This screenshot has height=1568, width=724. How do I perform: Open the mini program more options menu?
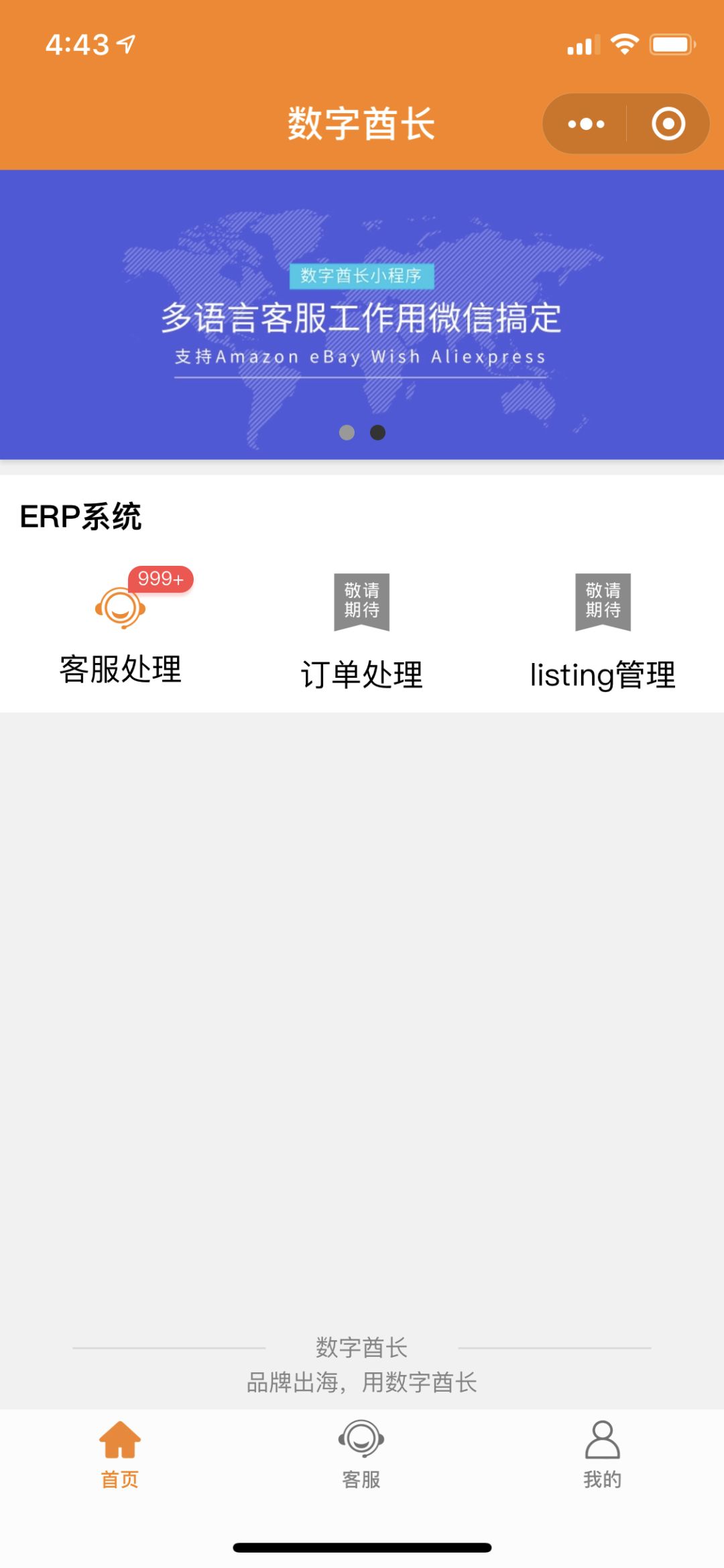[x=586, y=124]
